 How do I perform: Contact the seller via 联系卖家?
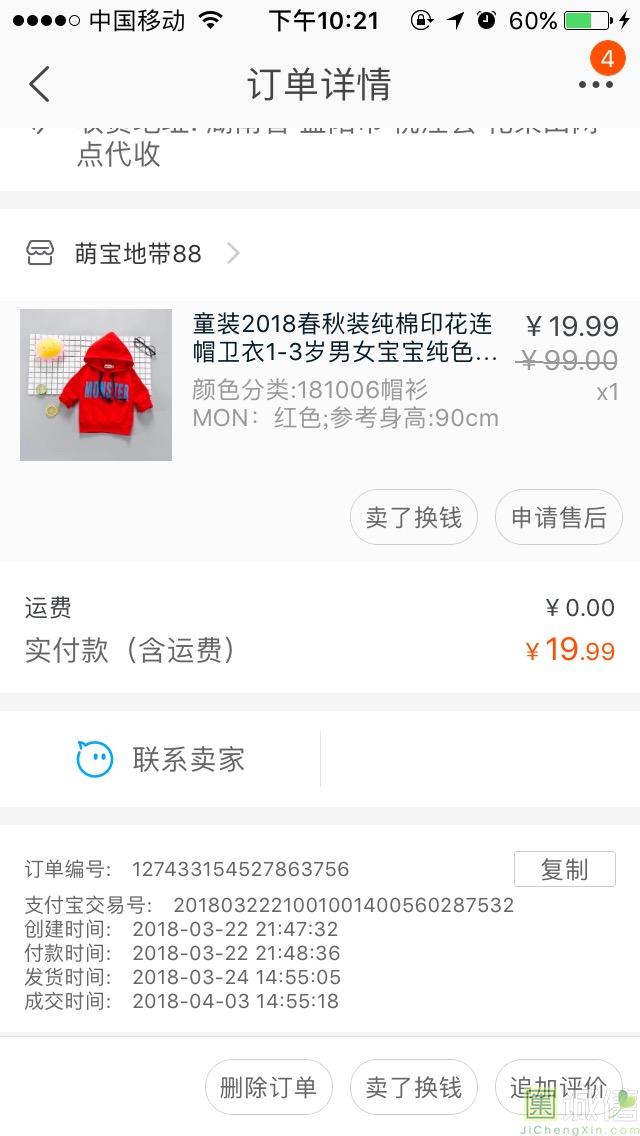162,759
